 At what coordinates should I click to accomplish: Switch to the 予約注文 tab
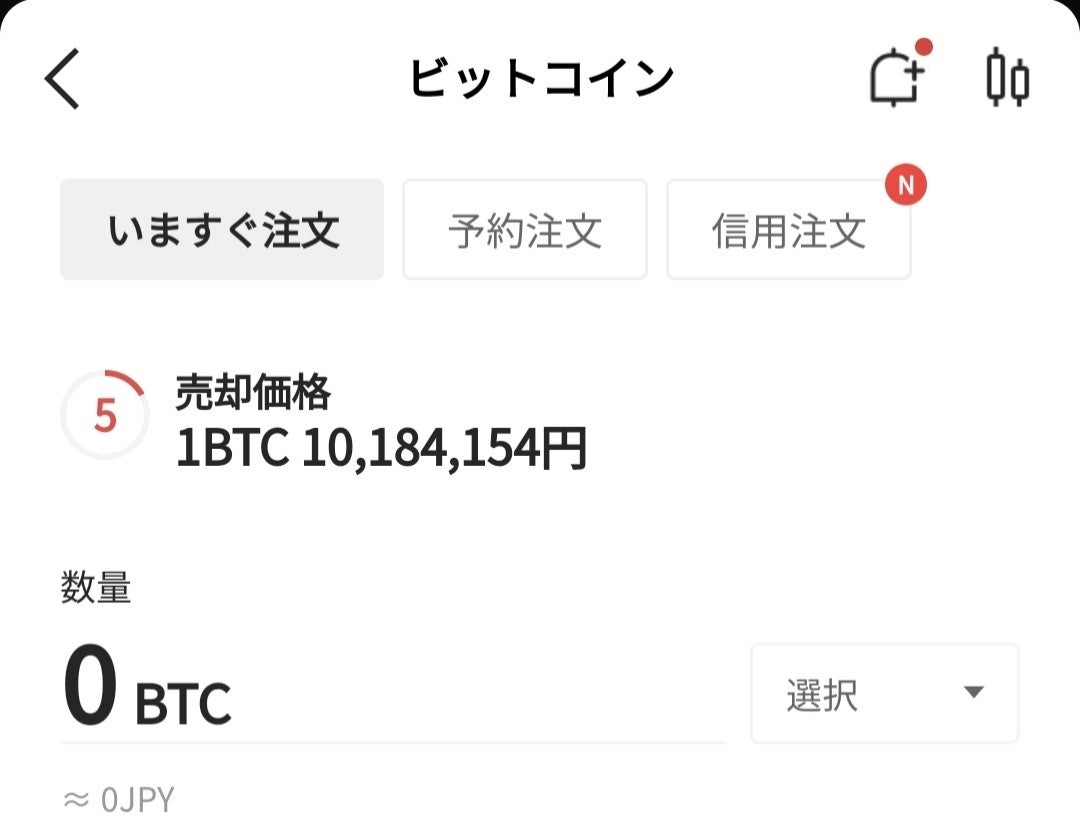click(x=525, y=230)
